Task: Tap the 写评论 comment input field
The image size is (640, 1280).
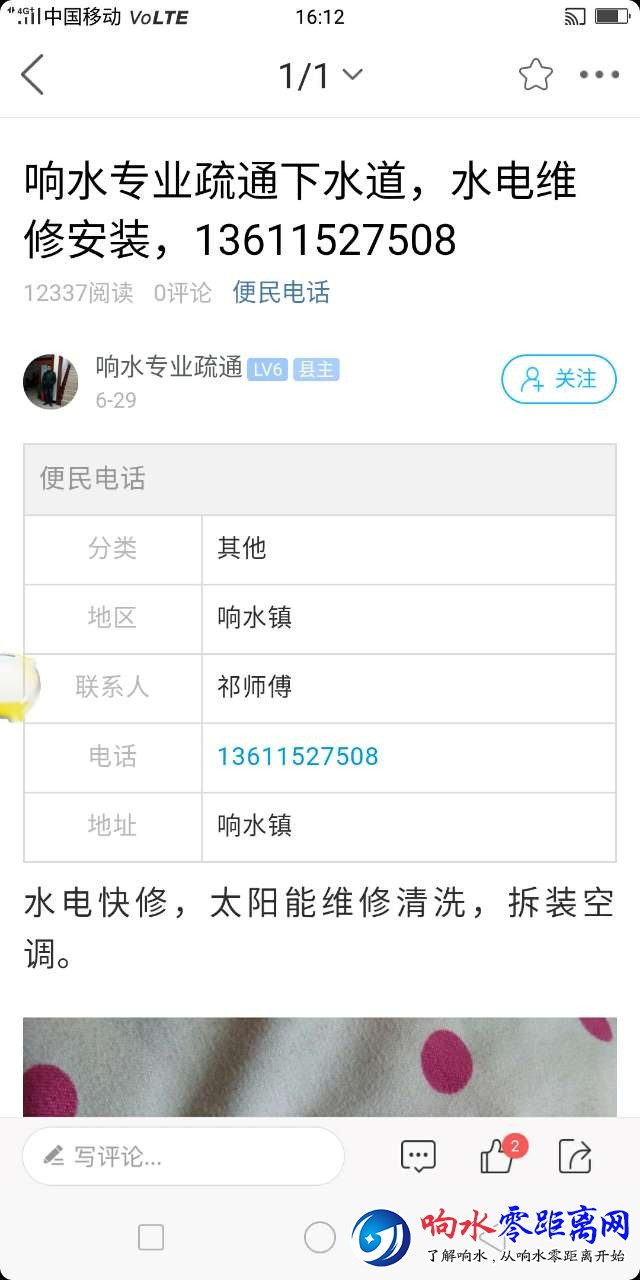Action: pyautogui.click(x=183, y=1157)
